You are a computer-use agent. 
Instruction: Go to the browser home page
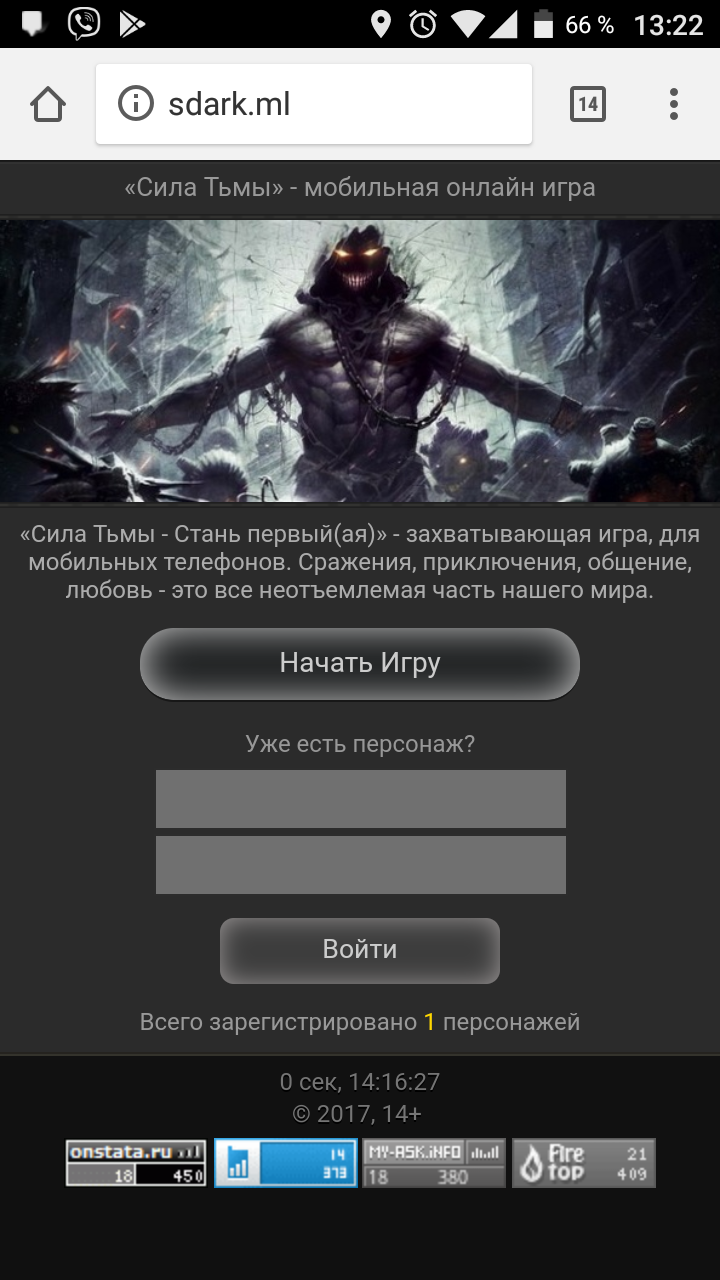(x=48, y=104)
